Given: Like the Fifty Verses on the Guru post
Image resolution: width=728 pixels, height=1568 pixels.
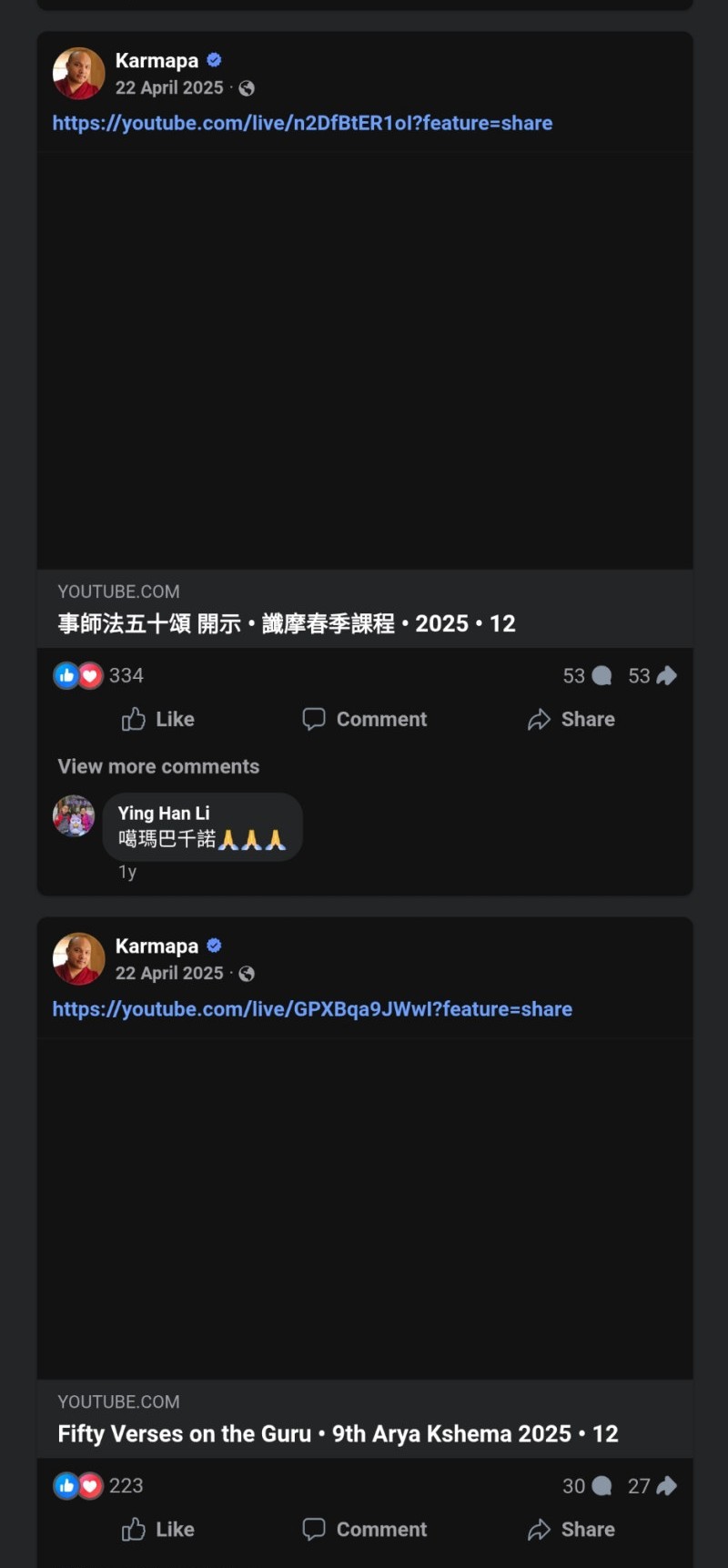Looking at the screenshot, I should pyautogui.click(x=158, y=1530).
